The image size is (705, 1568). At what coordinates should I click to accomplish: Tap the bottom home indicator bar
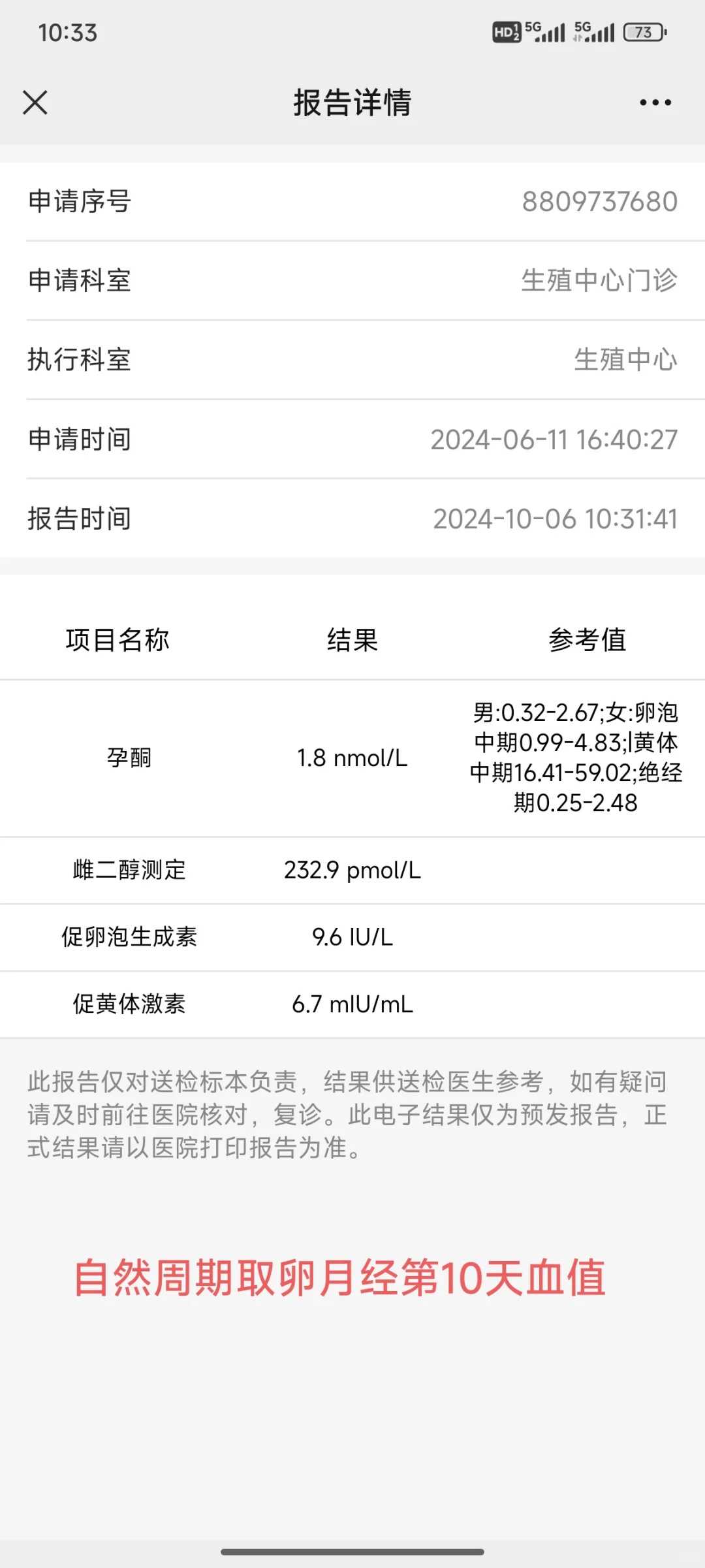point(352,1552)
